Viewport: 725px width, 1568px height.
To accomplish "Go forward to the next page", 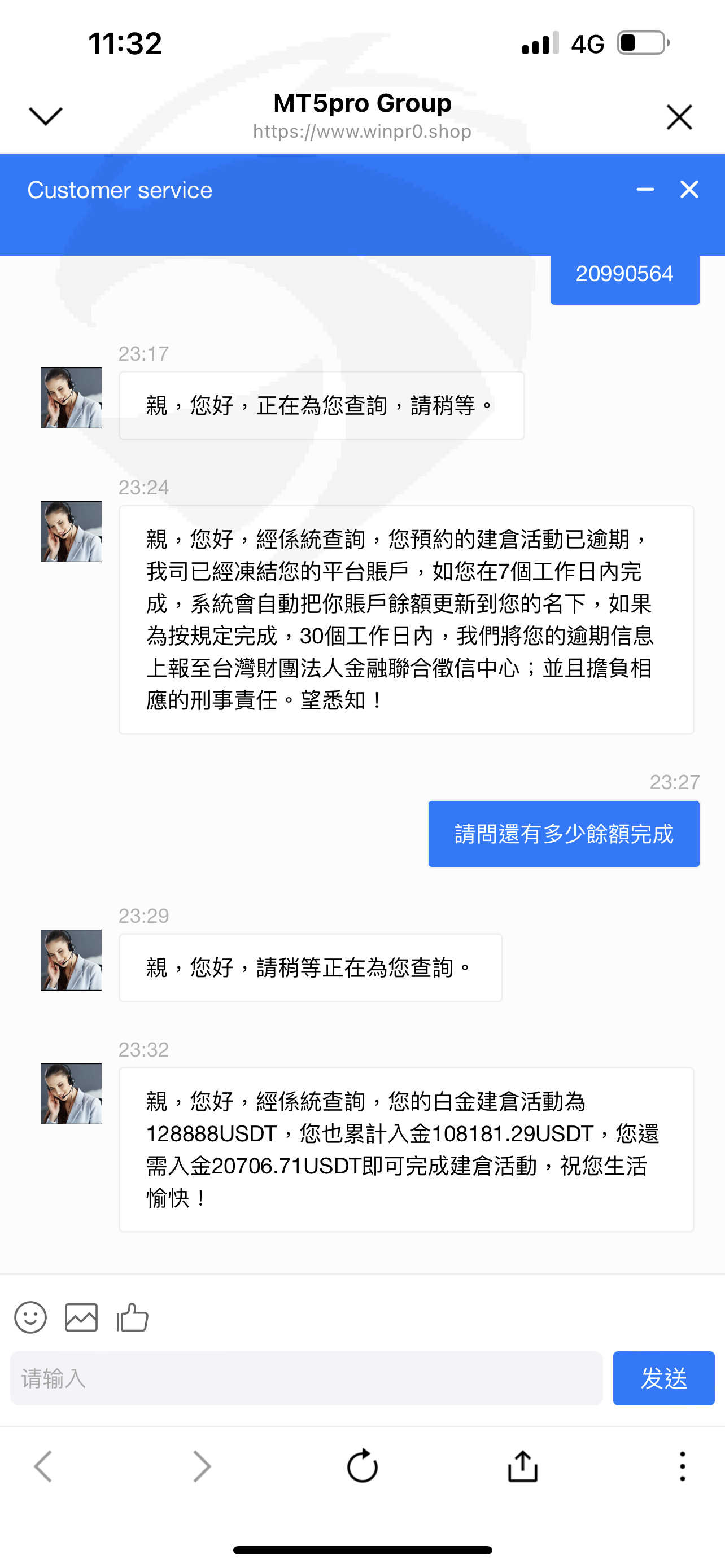I will [202, 1466].
